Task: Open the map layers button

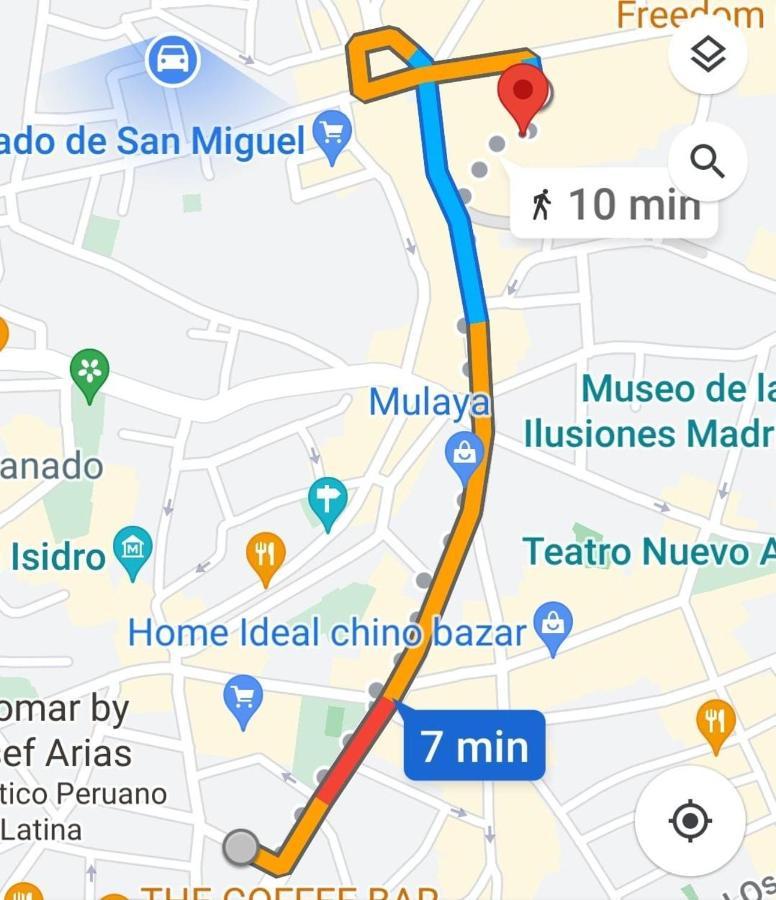Action: click(707, 55)
